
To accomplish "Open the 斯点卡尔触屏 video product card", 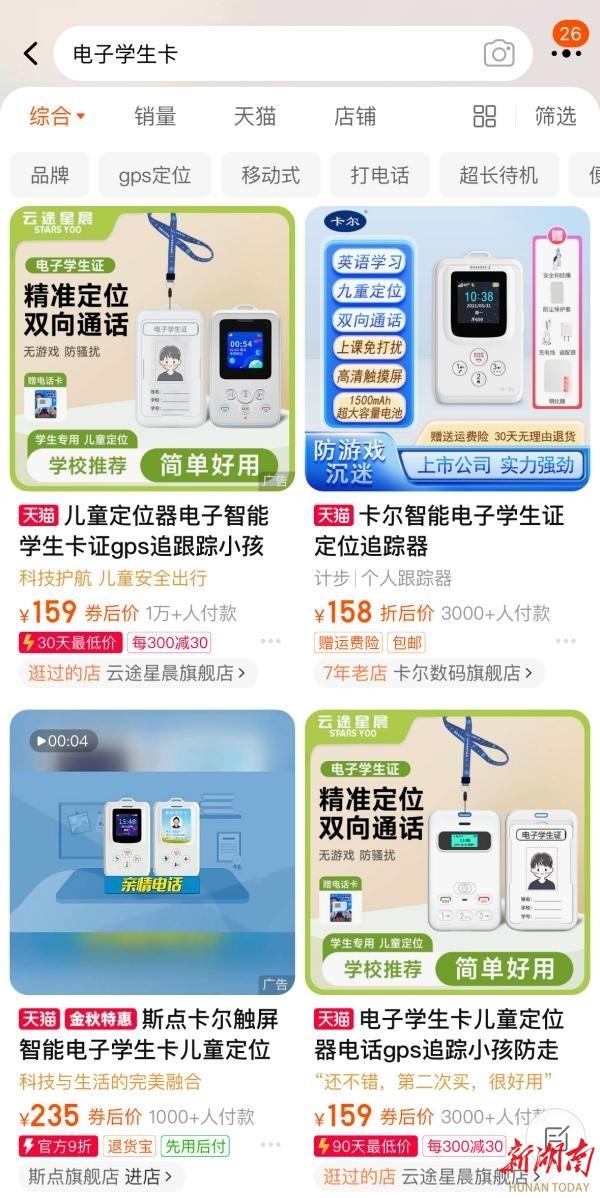I will pyautogui.click(x=152, y=850).
